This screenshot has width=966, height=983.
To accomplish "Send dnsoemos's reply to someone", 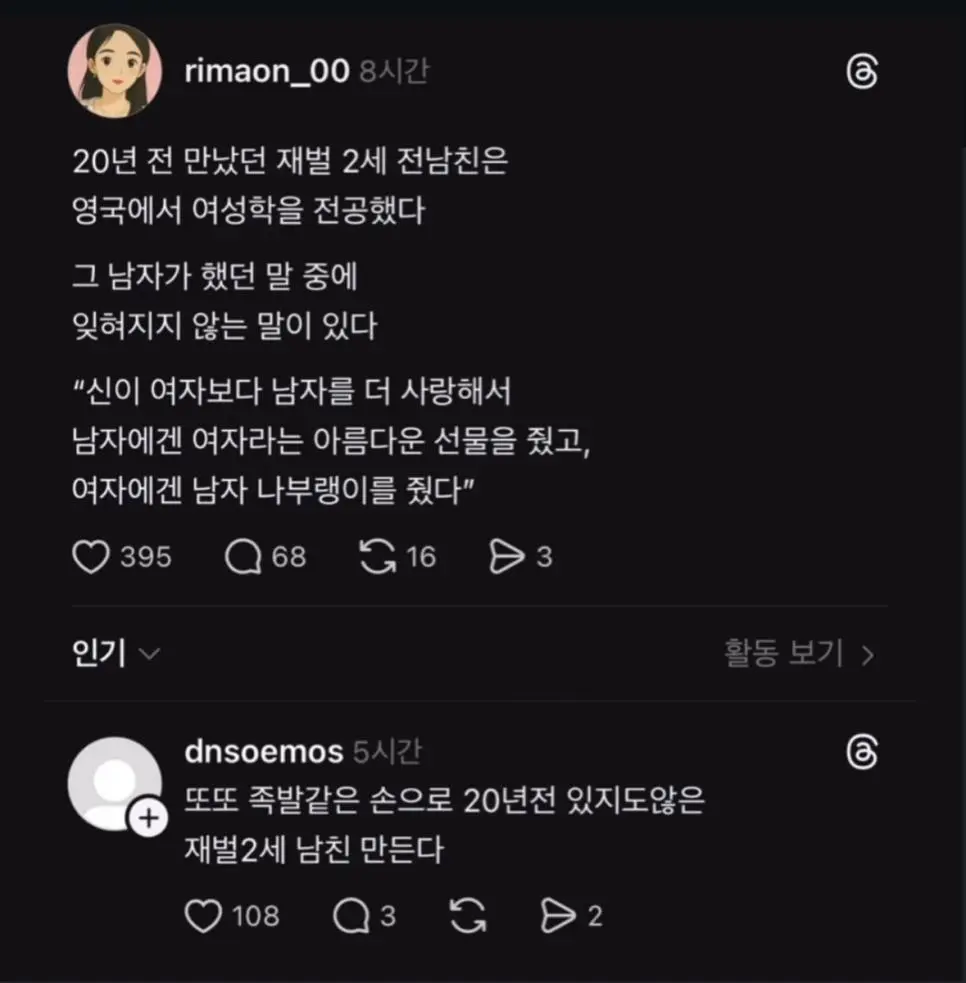I will point(558,915).
